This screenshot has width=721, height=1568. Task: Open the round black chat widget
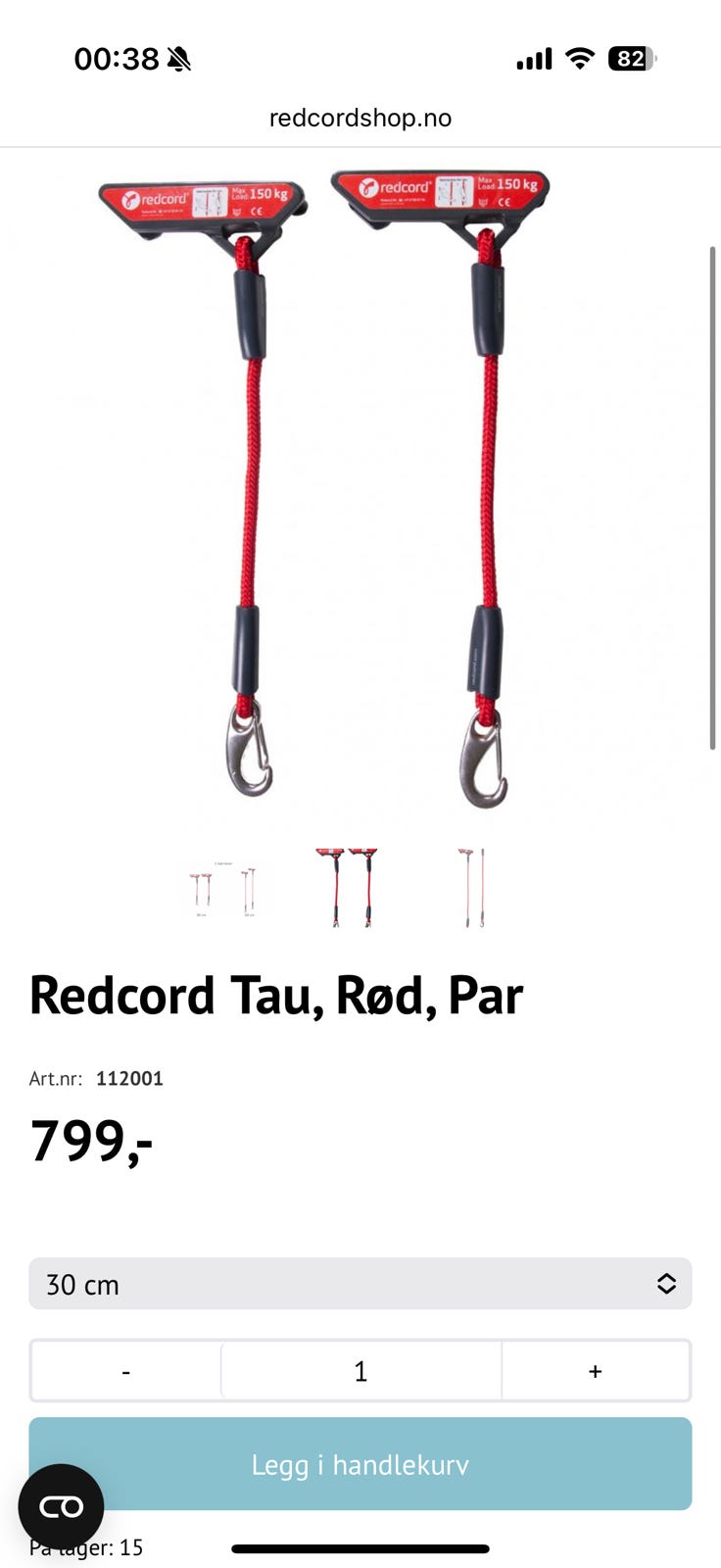click(x=61, y=1507)
